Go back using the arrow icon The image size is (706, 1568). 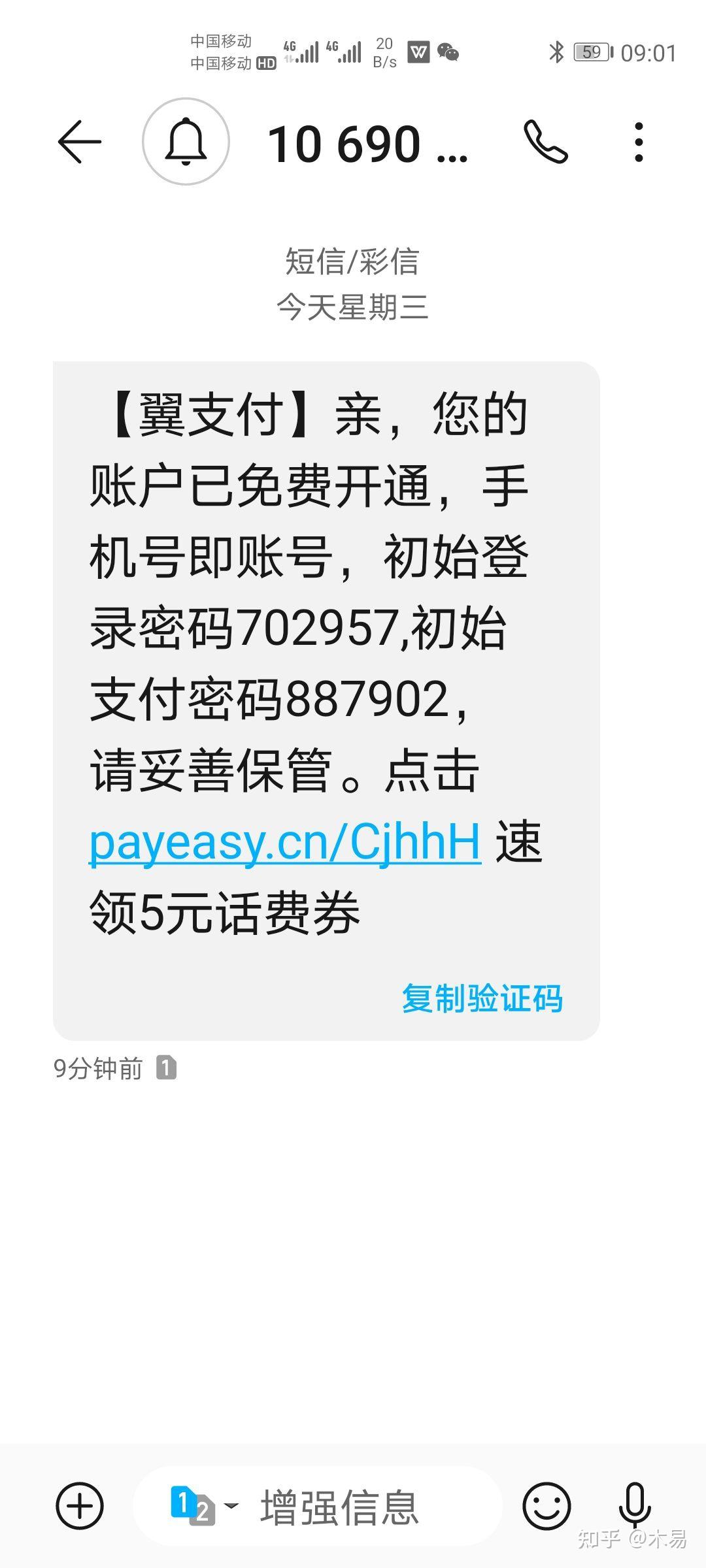pyautogui.click(x=80, y=142)
